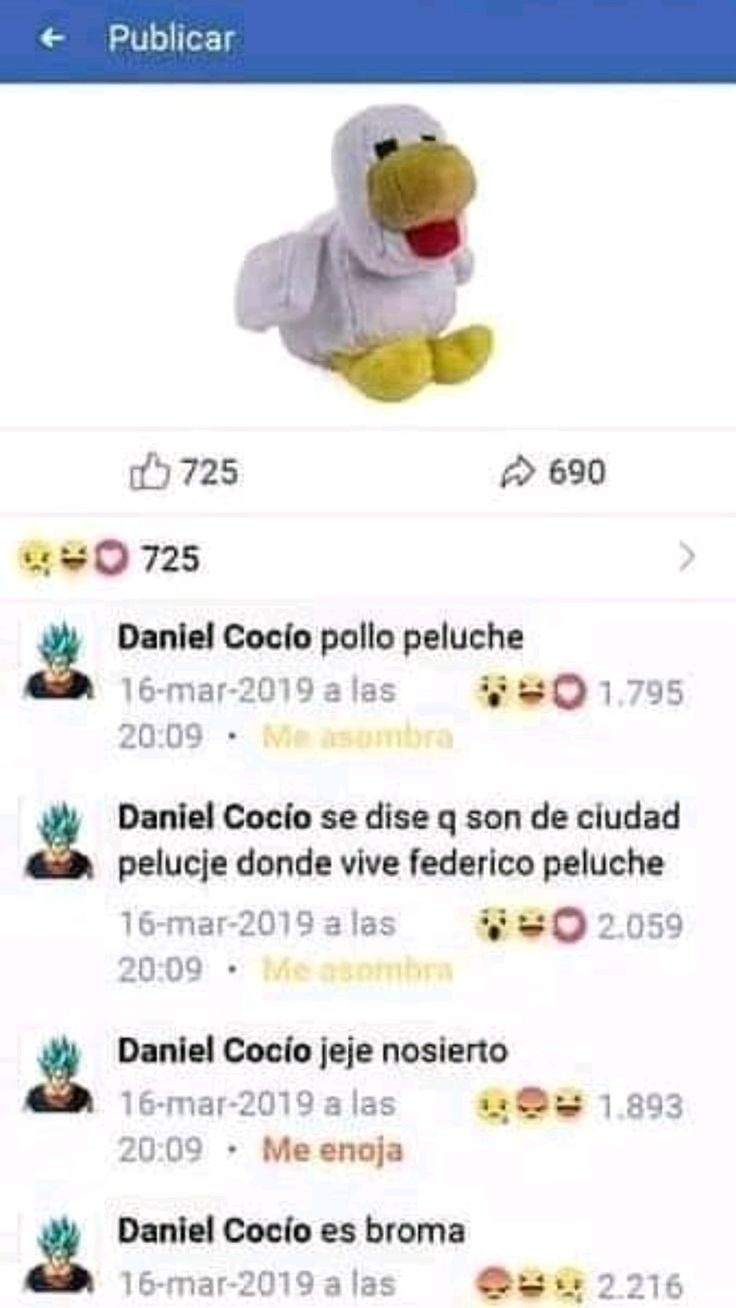Expand the 725 reactions list
The width and height of the screenshot is (736, 1308).
tap(686, 557)
